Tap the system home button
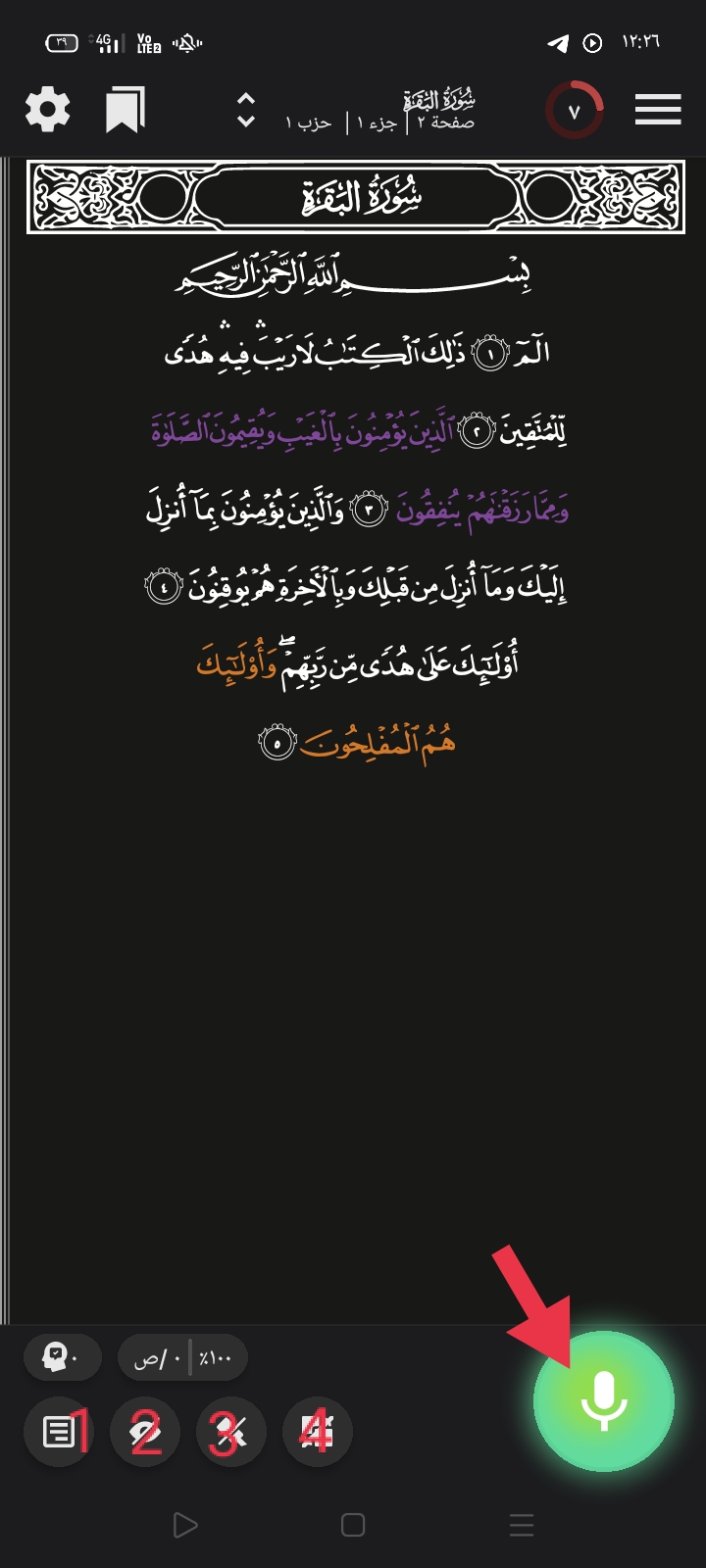This screenshot has width=706, height=1568. 353,1525
